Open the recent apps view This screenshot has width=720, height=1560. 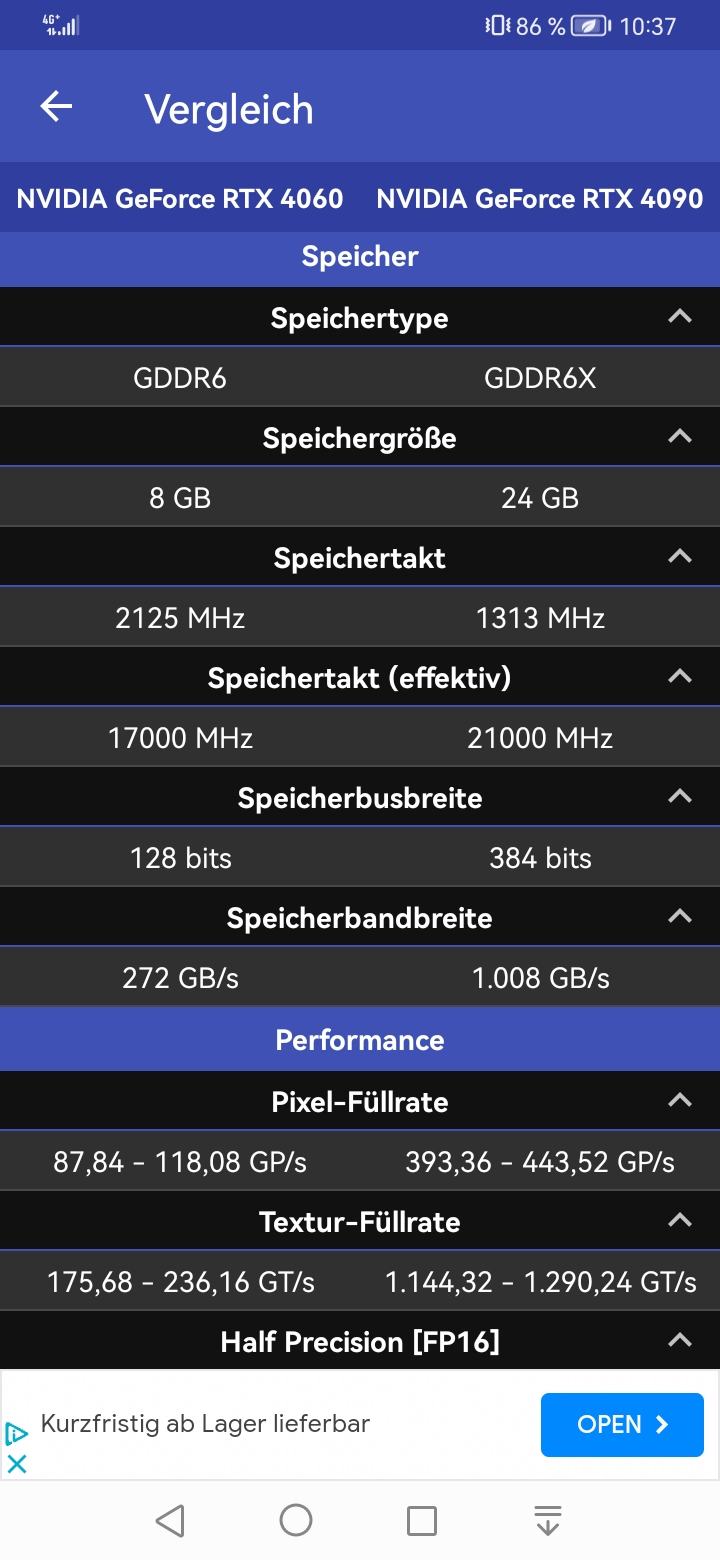422,1521
